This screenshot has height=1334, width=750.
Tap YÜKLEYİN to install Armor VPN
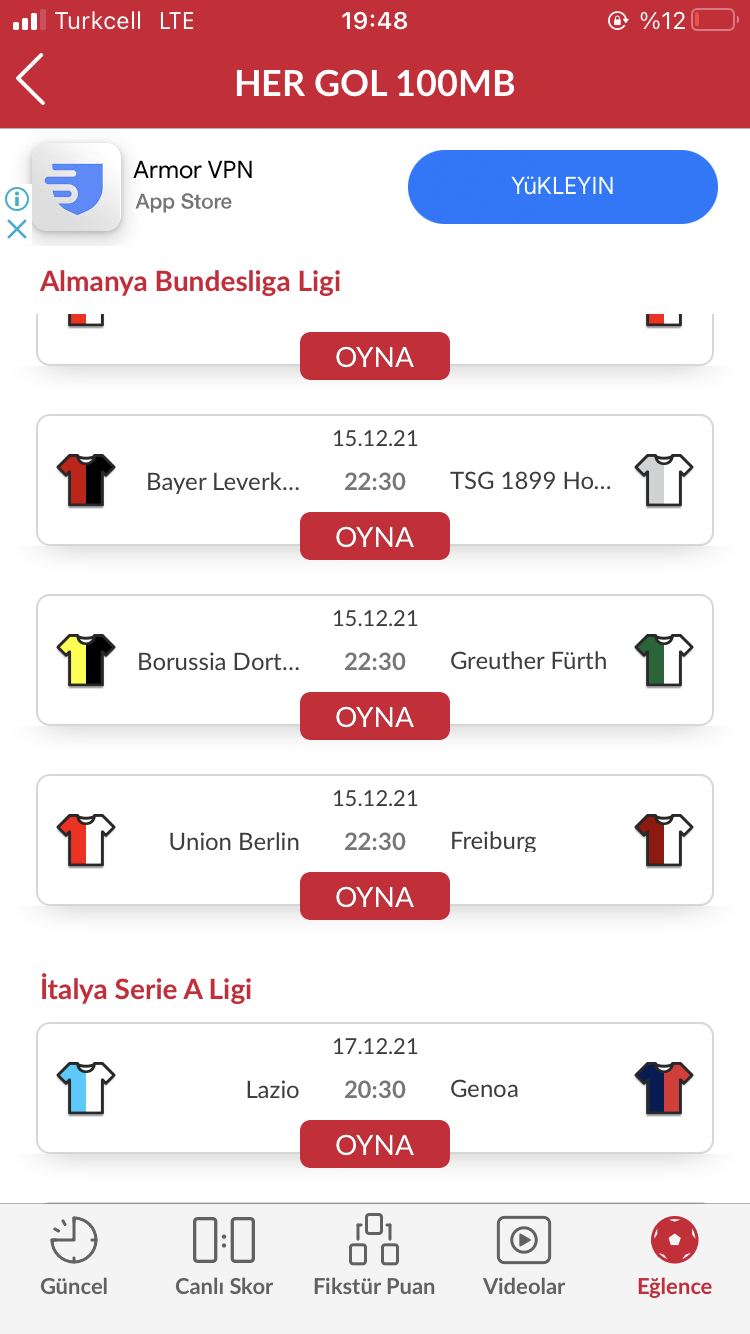pyautogui.click(x=562, y=187)
